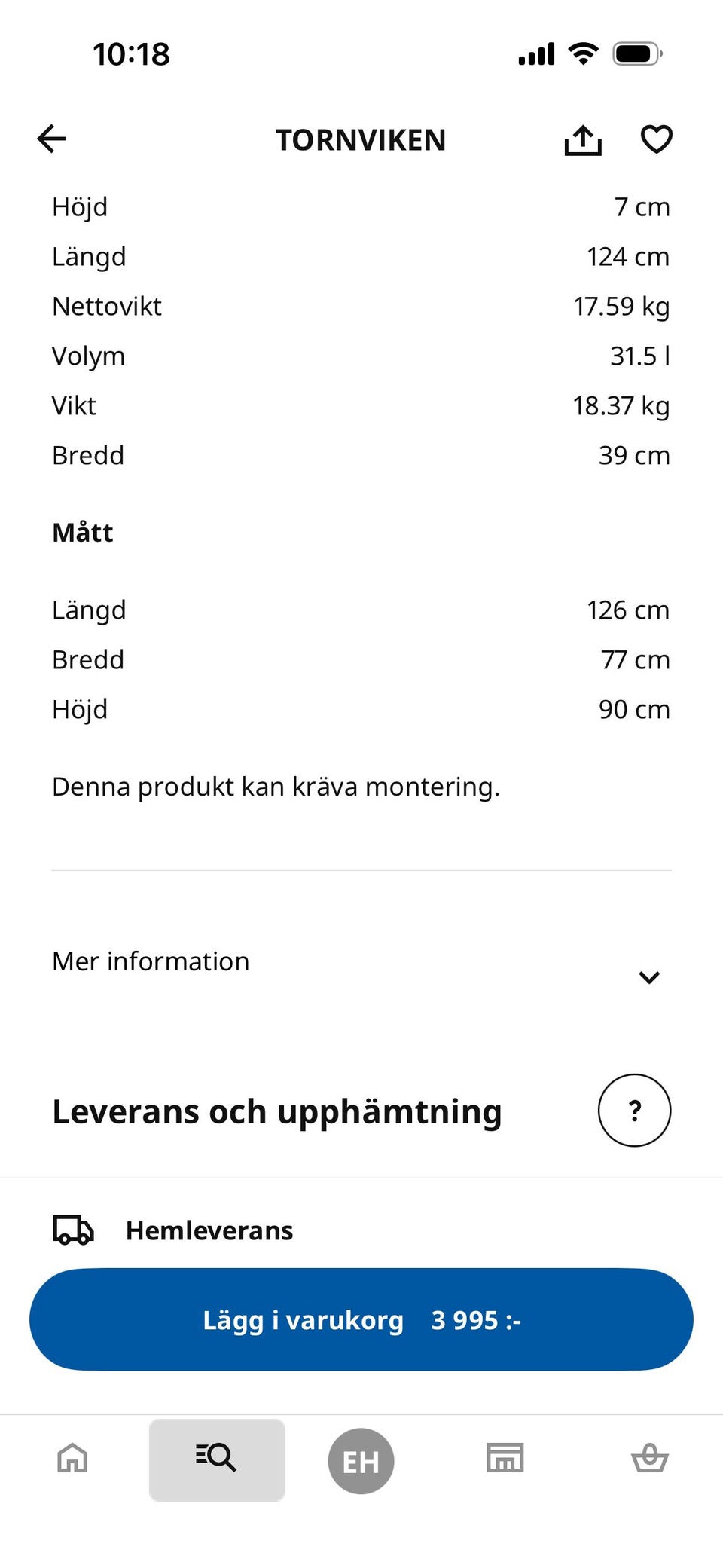723x1568 pixels.
Task: Switch to the home tab
Action: pyautogui.click(x=72, y=1459)
